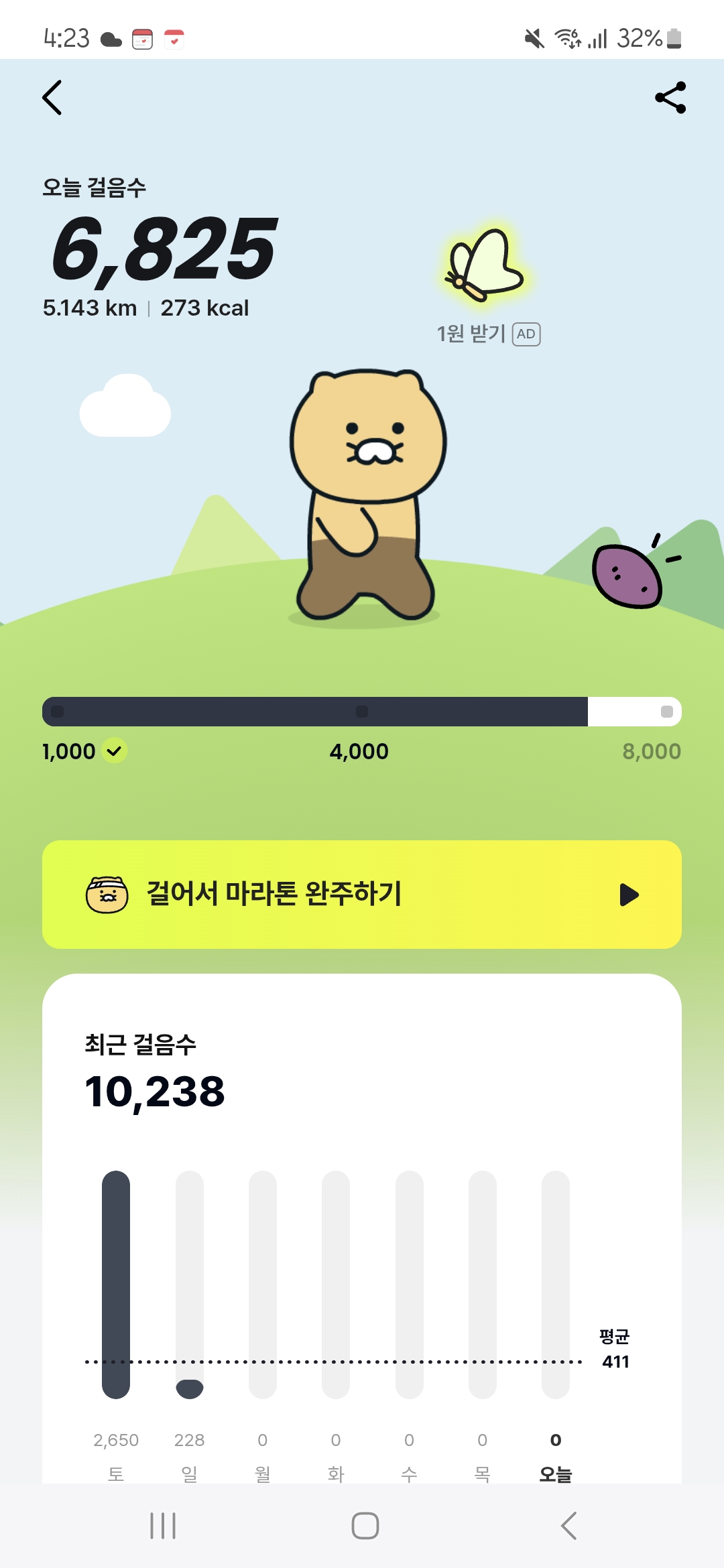This screenshot has width=724, height=1568.
Task: Go back using the top-left arrow
Action: pos(52,98)
